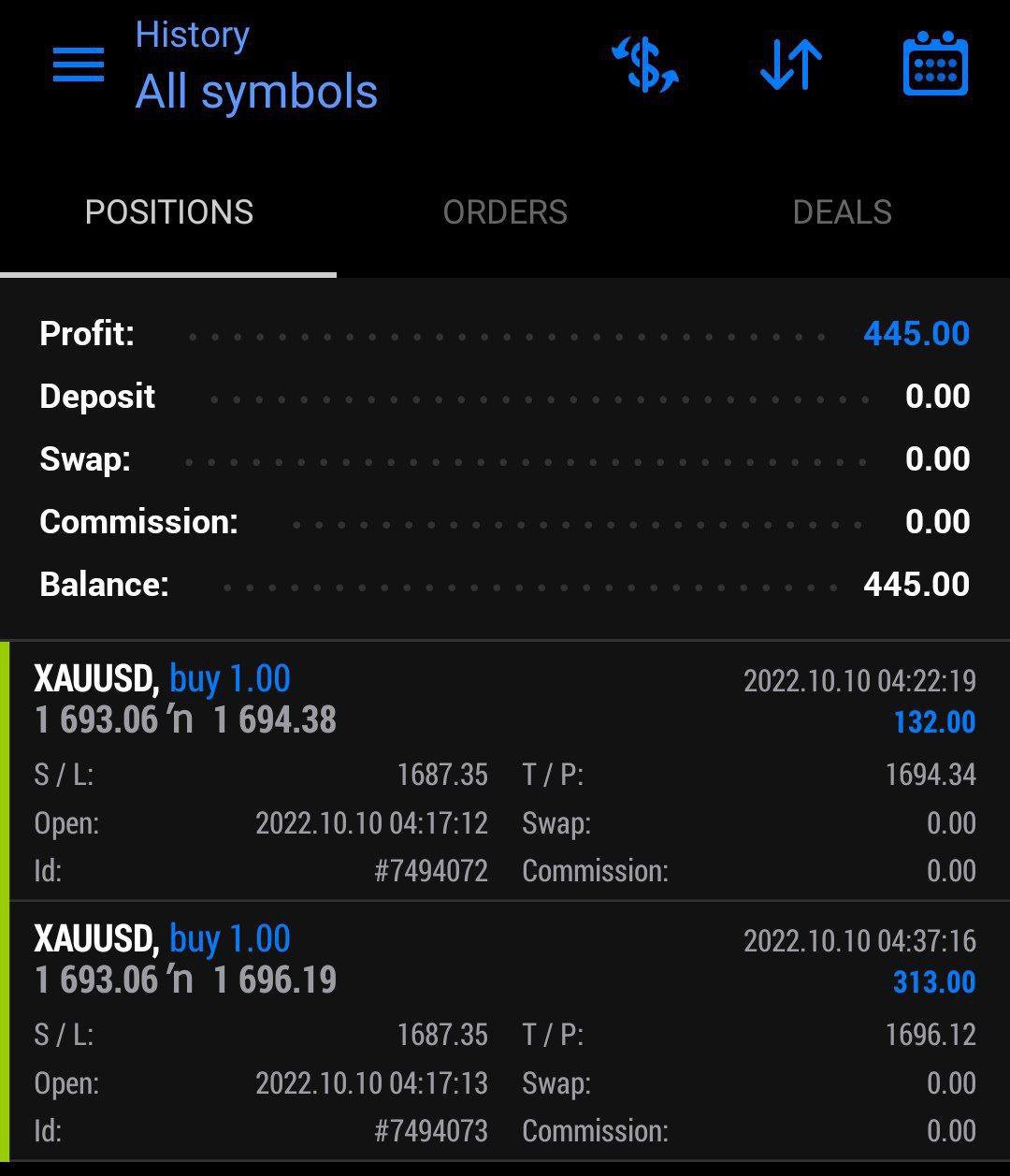Change the history sort order
Screen dimensions: 1010x1176
pyautogui.click(x=791, y=65)
